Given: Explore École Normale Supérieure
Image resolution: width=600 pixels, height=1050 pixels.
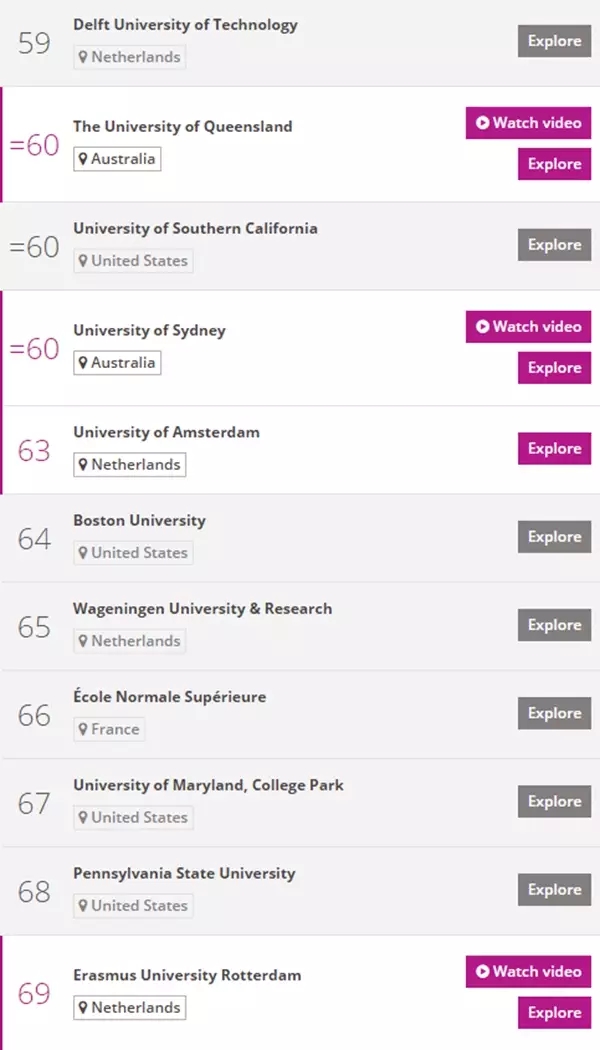Looking at the screenshot, I should pyautogui.click(x=554, y=713).
